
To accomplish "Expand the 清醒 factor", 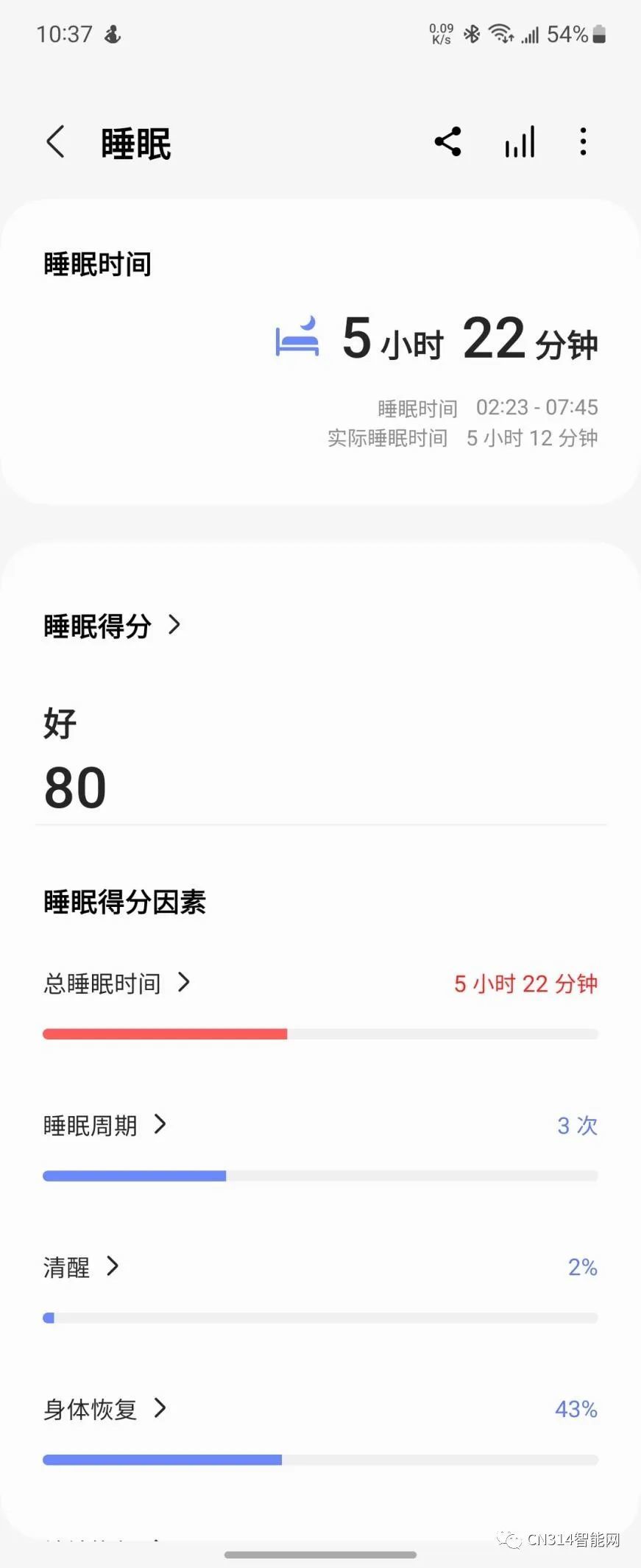I will tap(80, 1267).
